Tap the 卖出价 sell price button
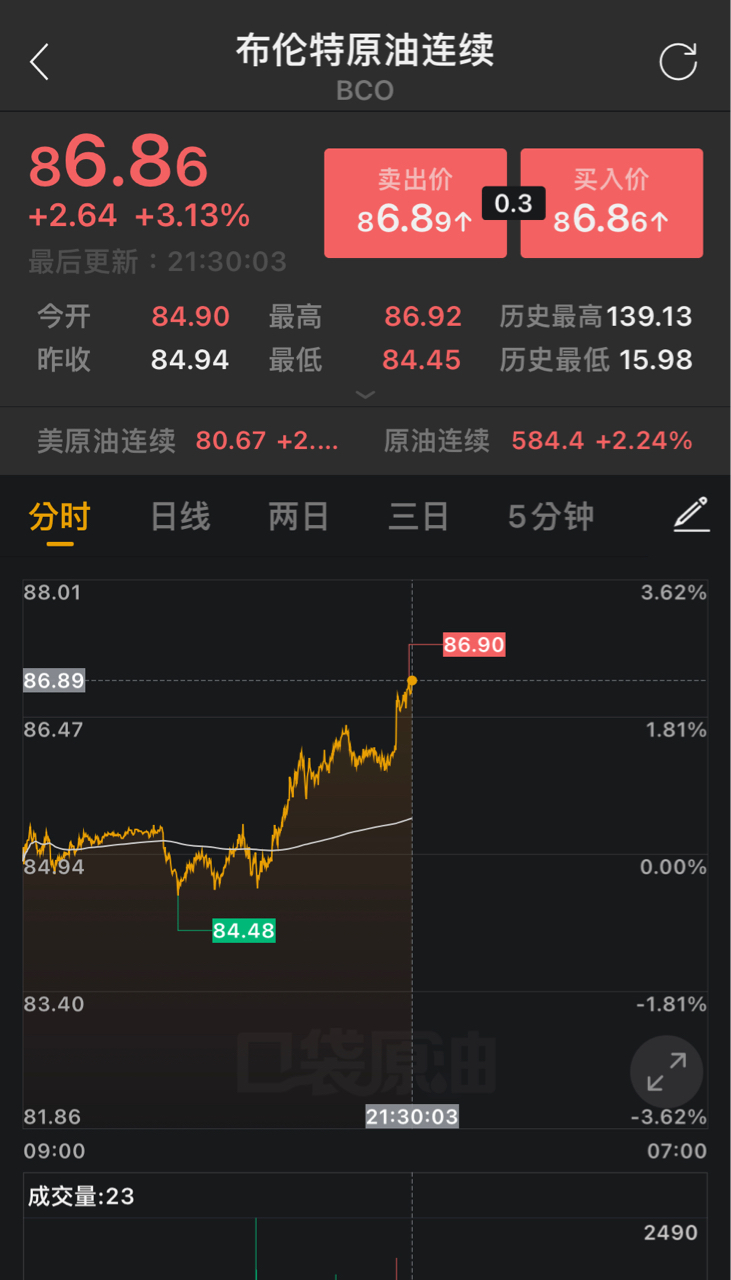 click(415, 203)
